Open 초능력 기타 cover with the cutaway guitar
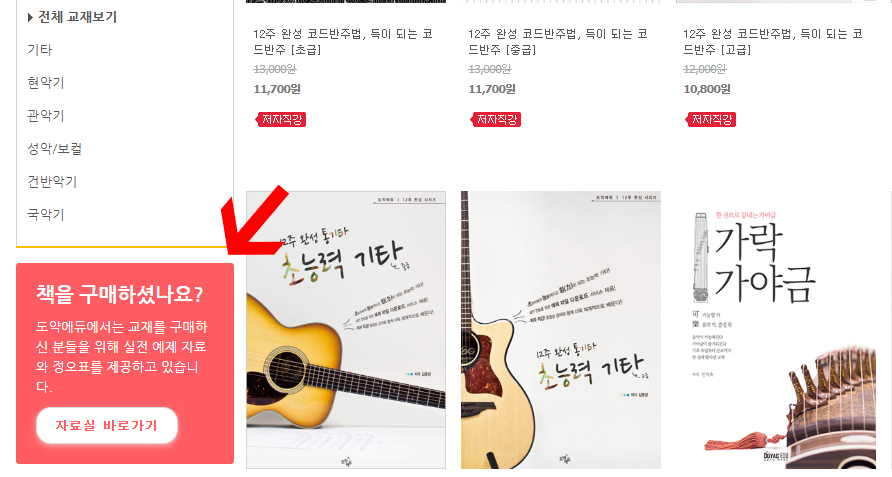The height and width of the screenshot is (477, 892). 560,330
